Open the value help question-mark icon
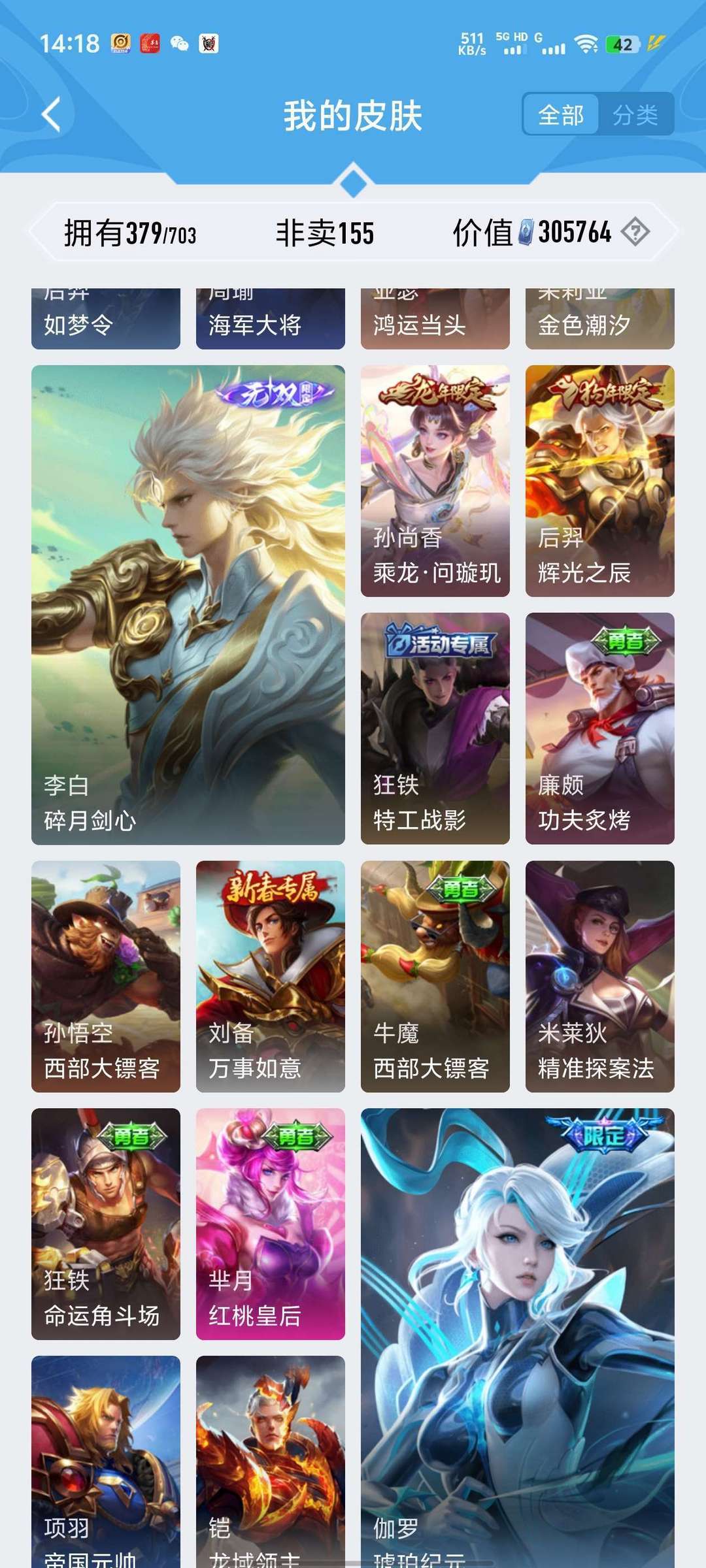 pos(635,232)
